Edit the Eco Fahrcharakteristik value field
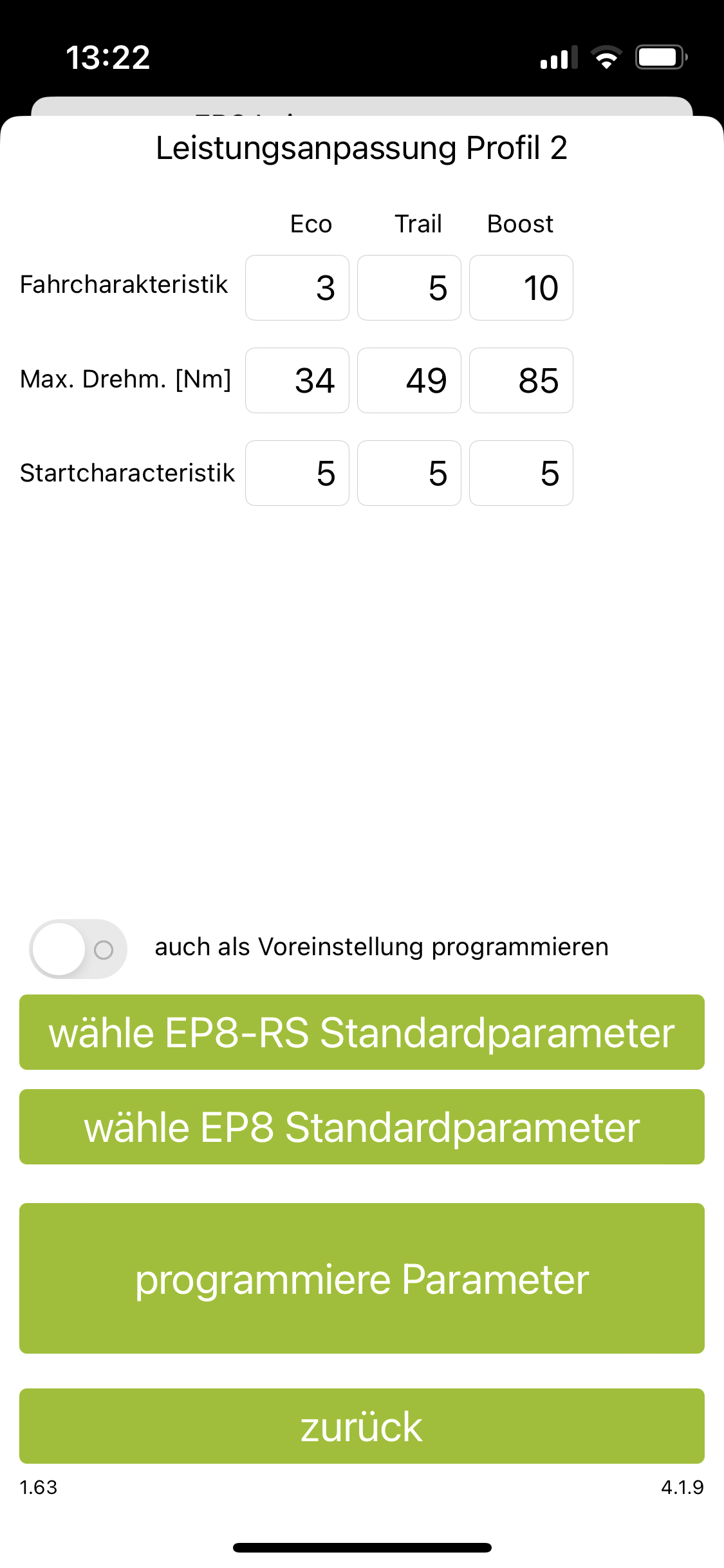Viewport: 724px width, 1568px height. coord(297,288)
